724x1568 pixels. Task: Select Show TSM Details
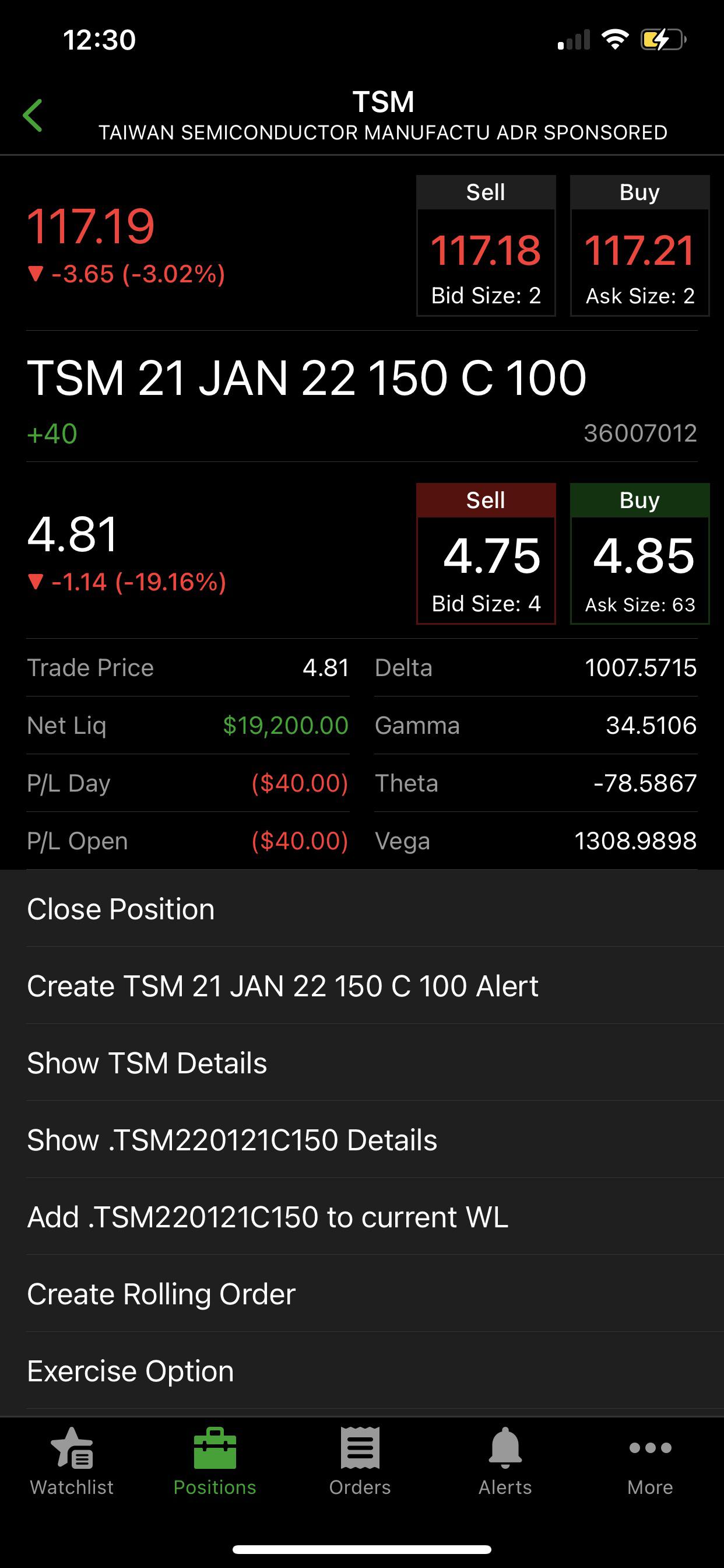coord(146,1063)
